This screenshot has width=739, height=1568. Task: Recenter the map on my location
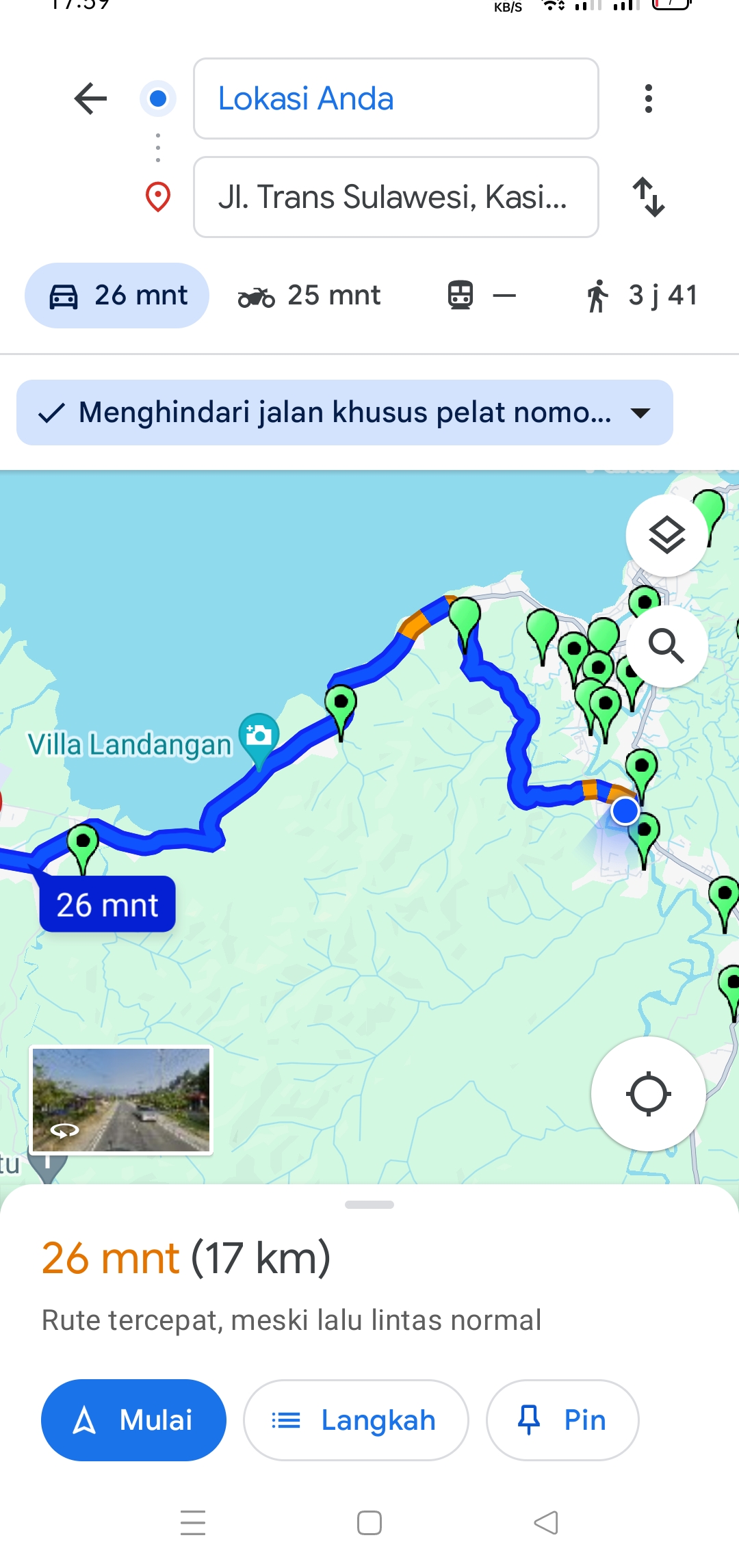[x=648, y=1094]
